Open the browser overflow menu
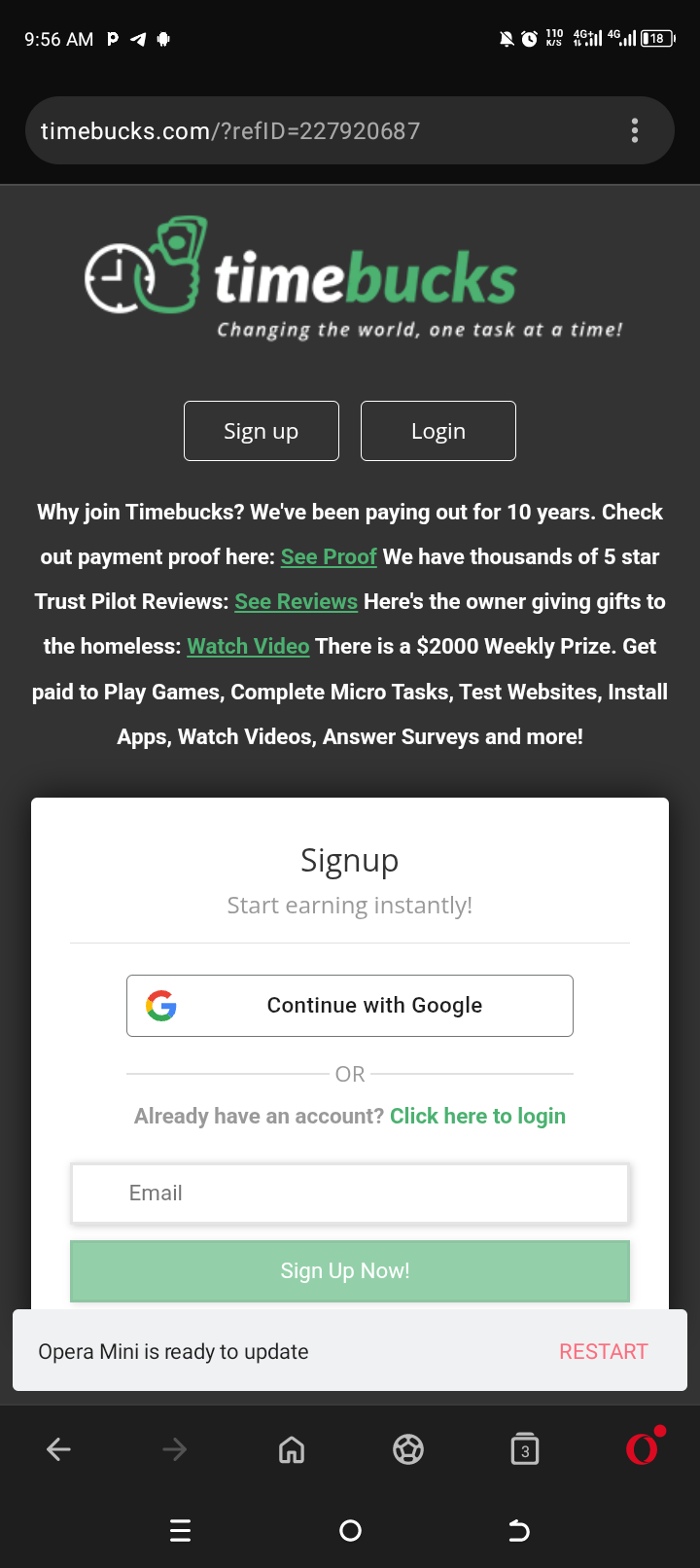 (x=635, y=130)
